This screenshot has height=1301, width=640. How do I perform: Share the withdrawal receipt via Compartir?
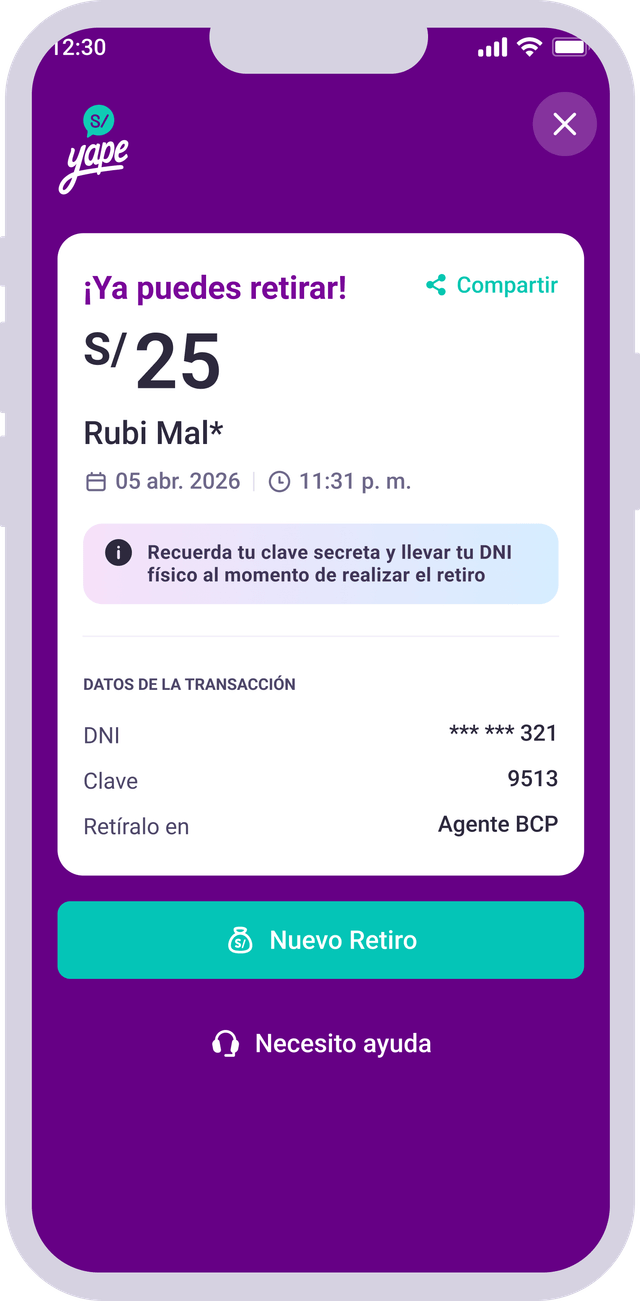491,285
